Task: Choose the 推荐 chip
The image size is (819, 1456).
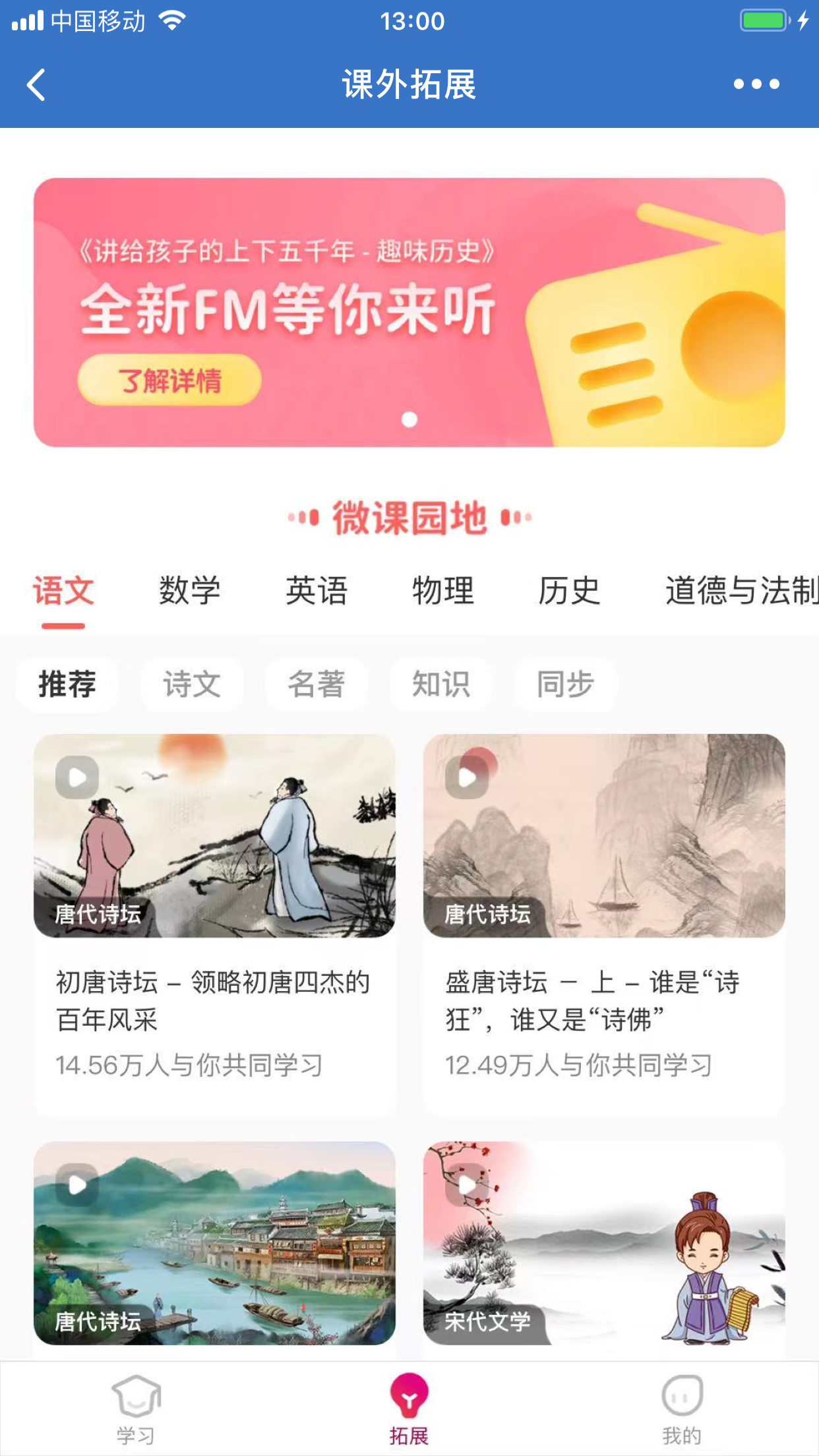Action: coord(67,684)
